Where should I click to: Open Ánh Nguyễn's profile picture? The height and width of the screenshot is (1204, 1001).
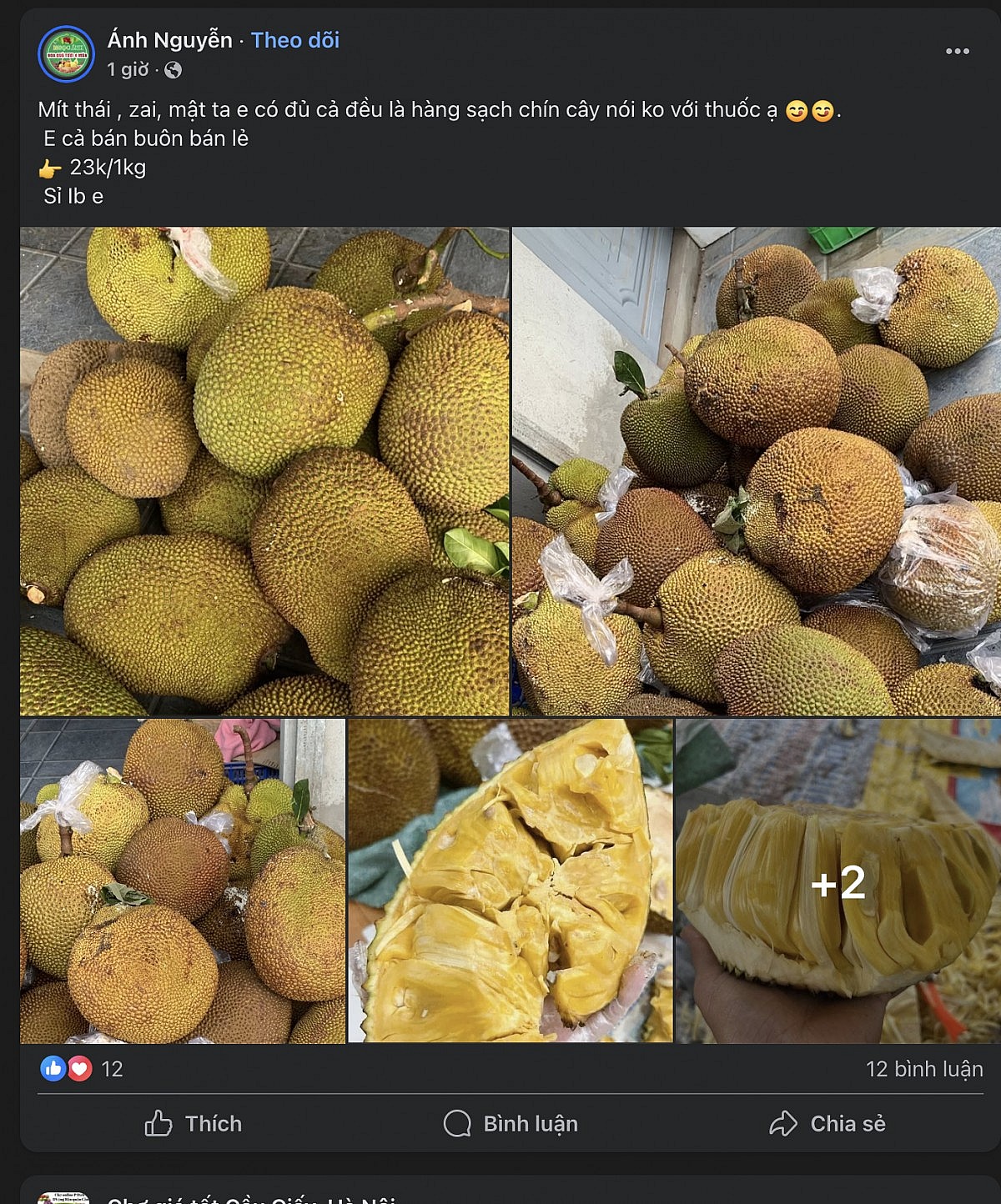coord(67,54)
